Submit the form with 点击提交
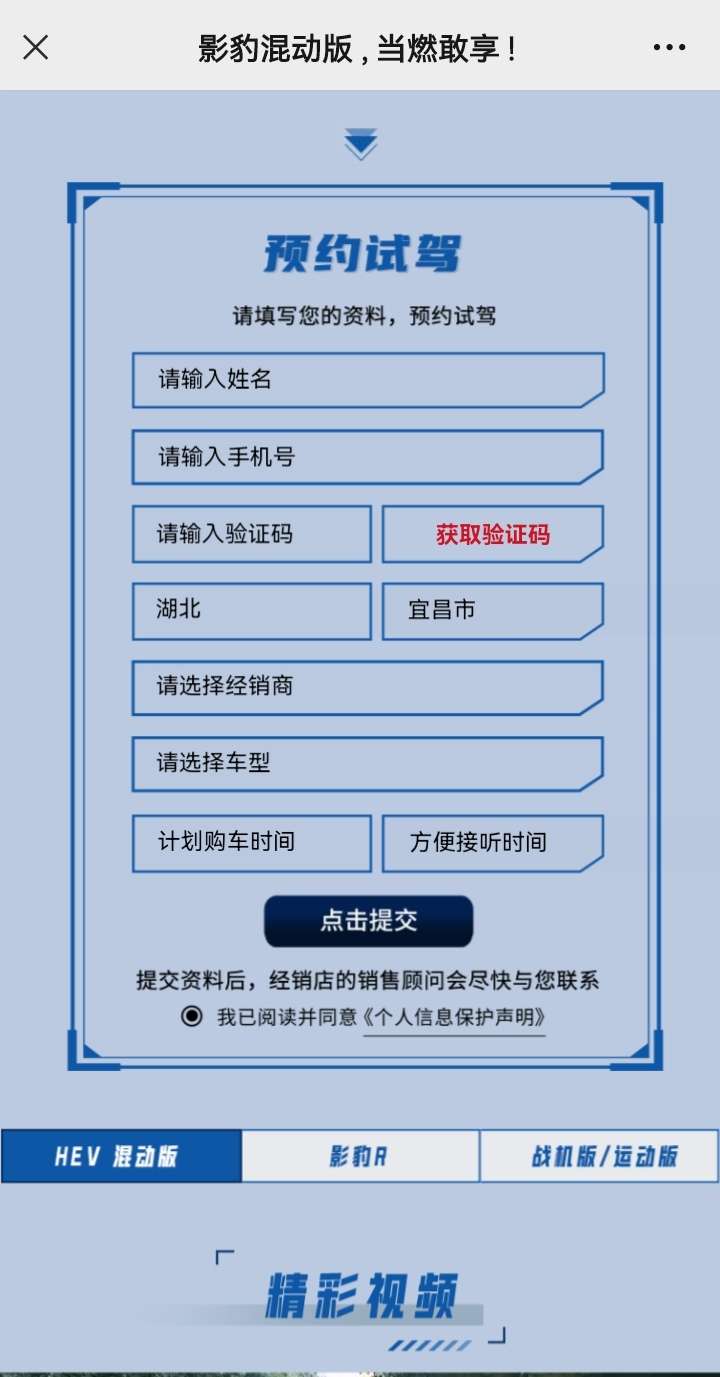 point(368,921)
